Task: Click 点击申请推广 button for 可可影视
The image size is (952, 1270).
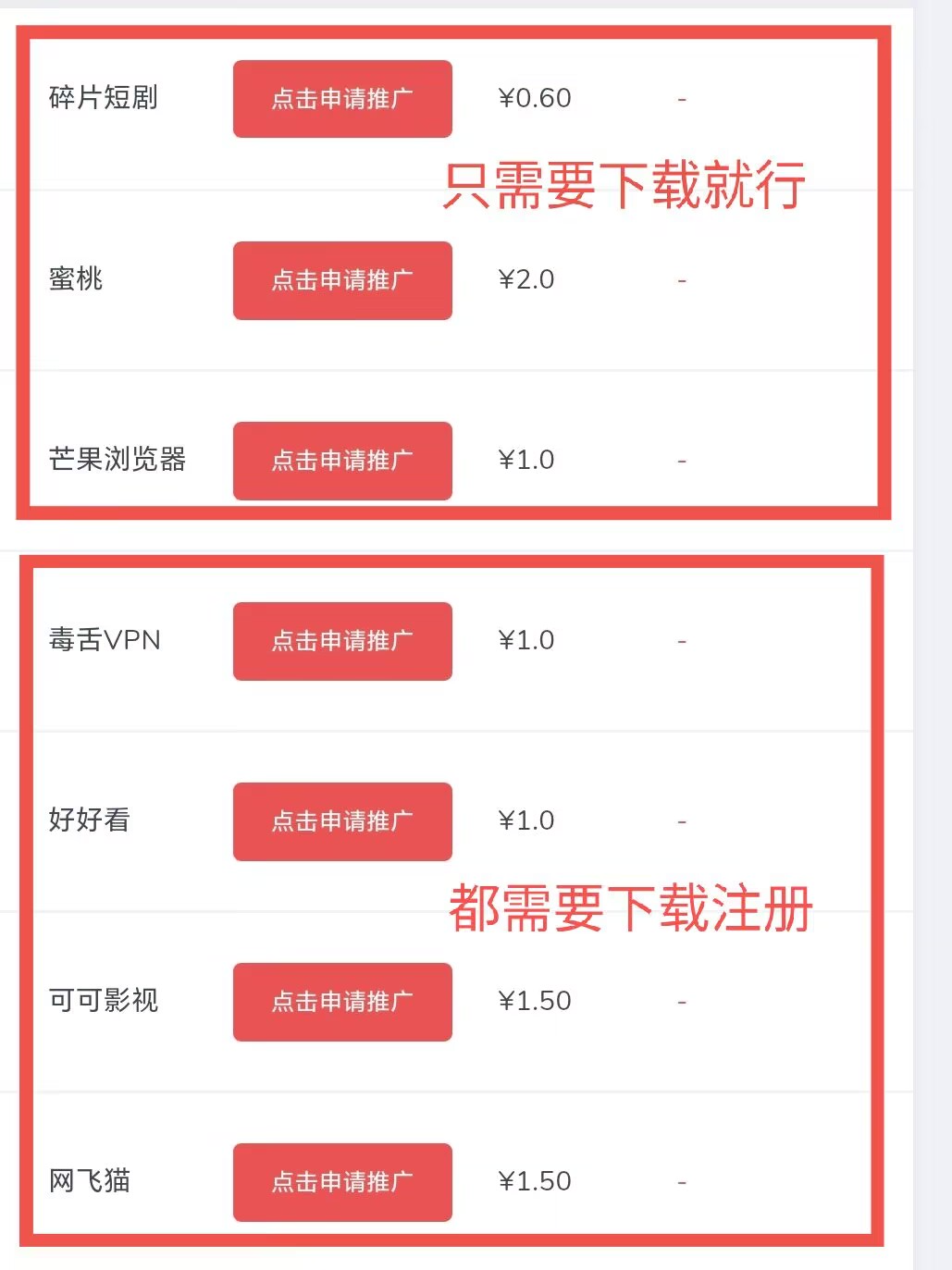Action: 342,1002
